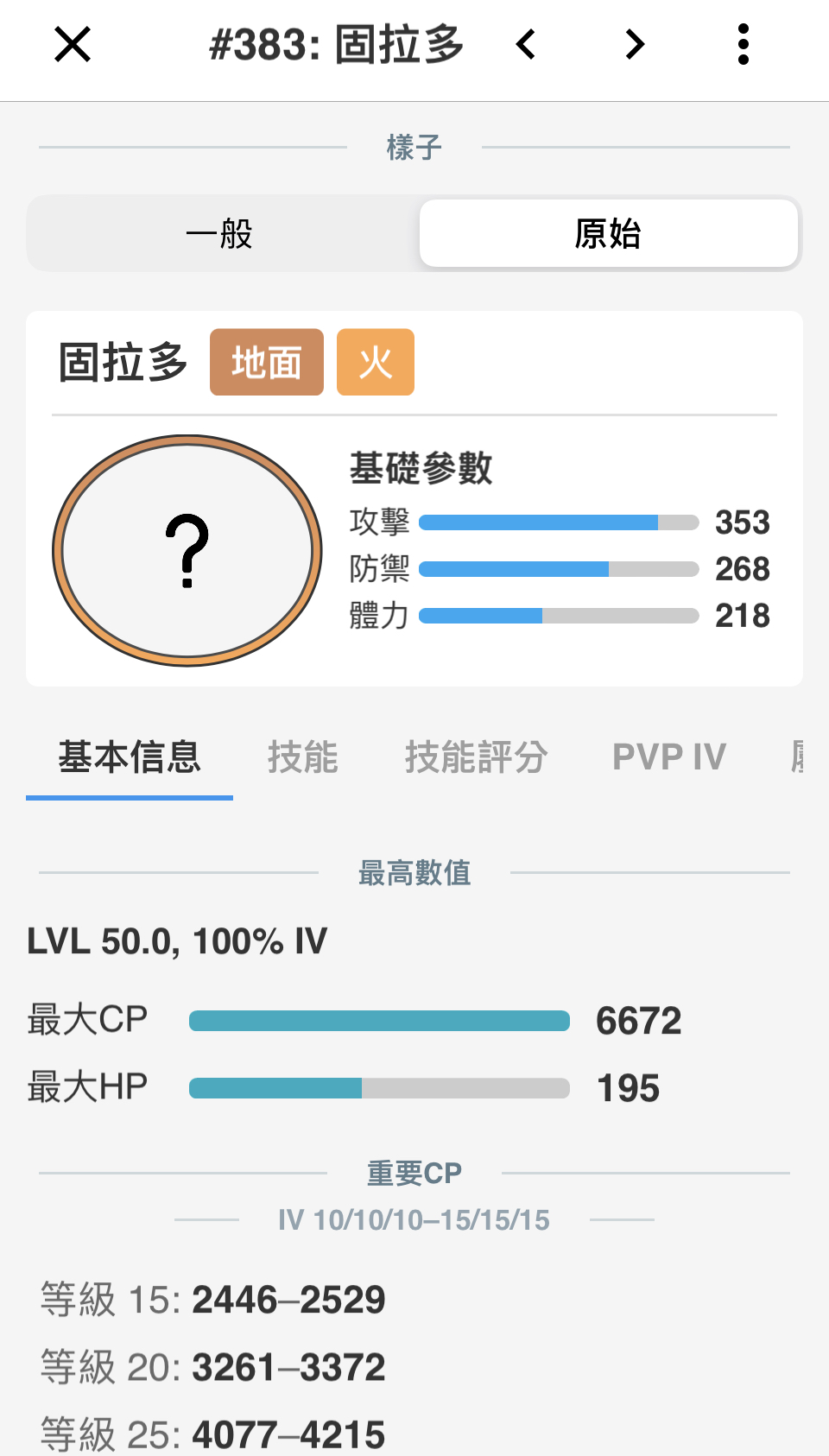The height and width of the screenshot is (1456, 829).
Task: Tap the 火 type chip
Action: point(376,363)
